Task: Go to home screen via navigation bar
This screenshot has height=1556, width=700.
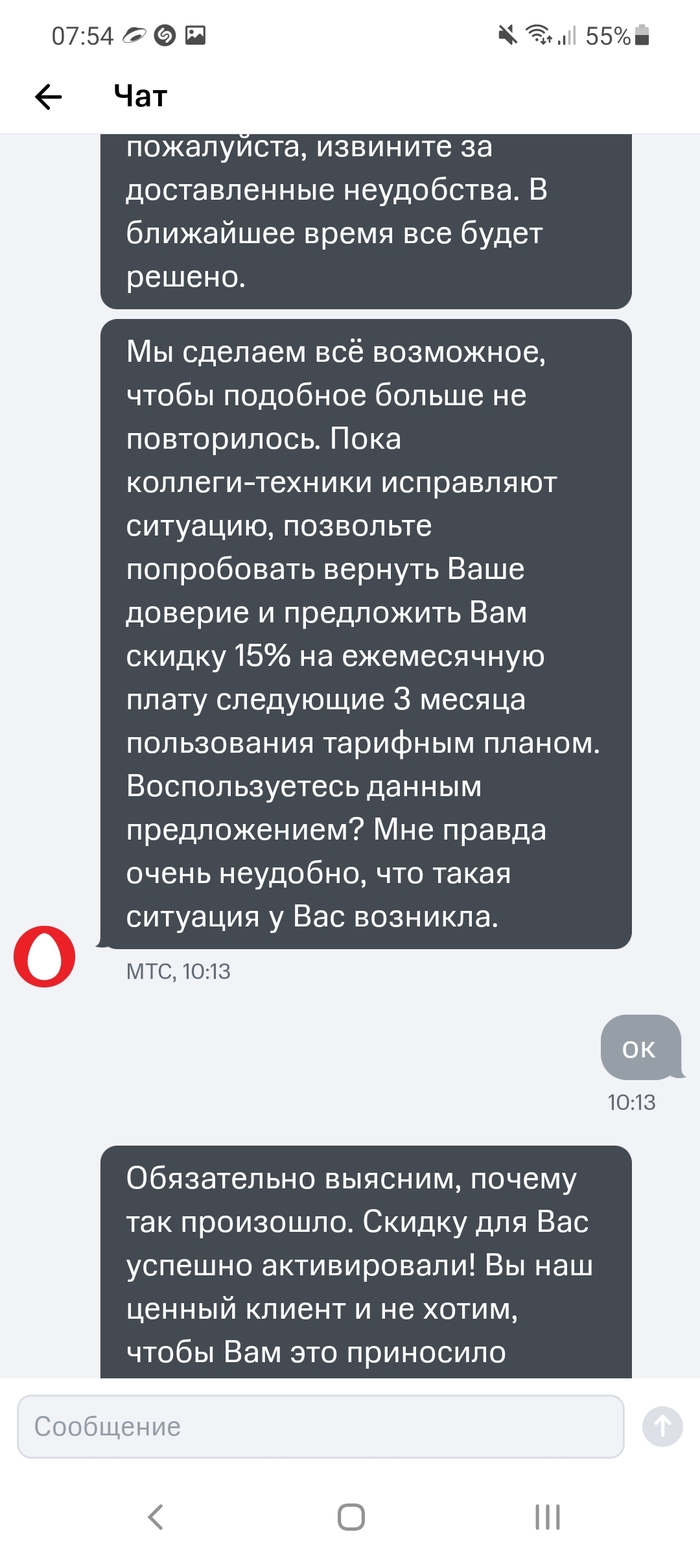Action: [x=351, y=1516]
